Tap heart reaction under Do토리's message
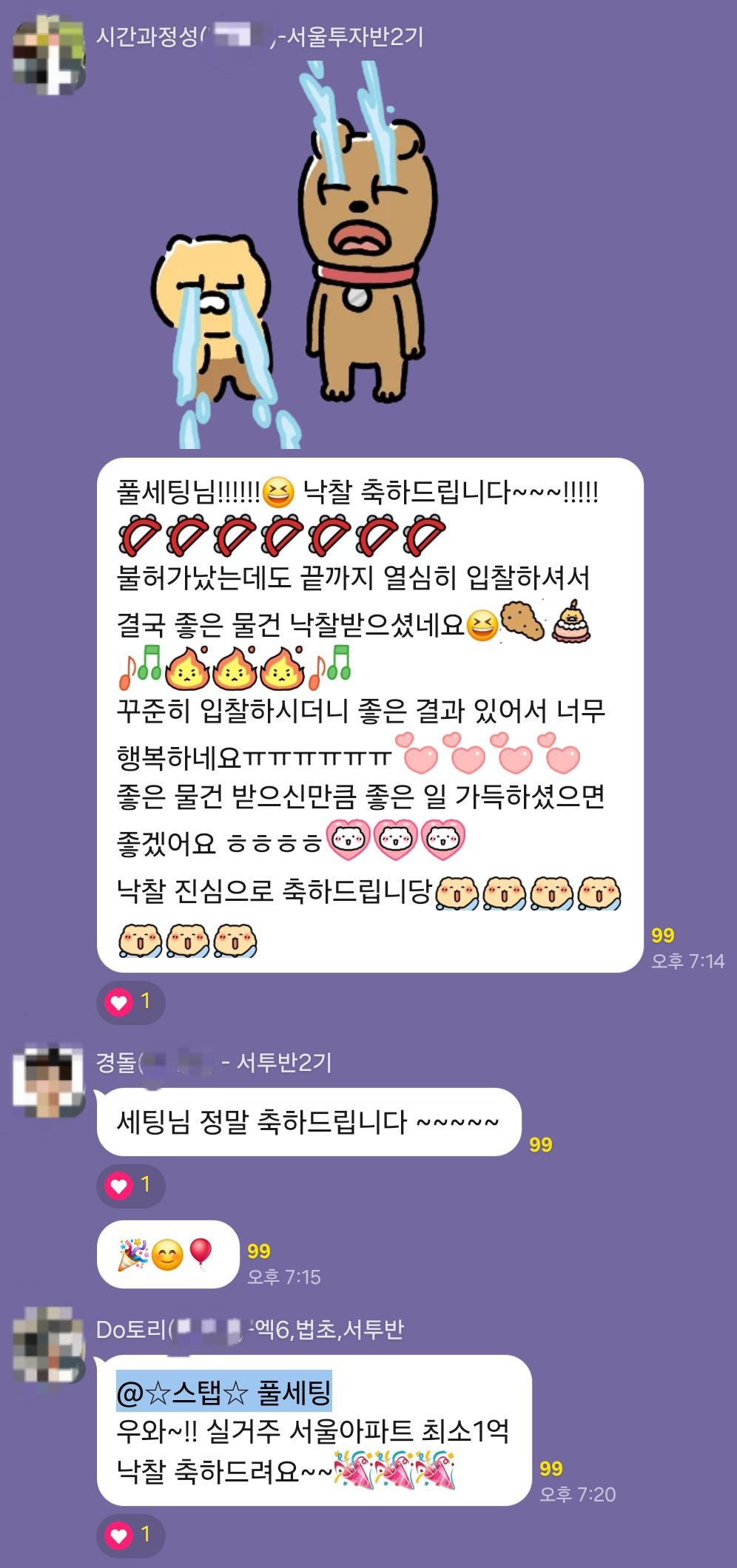The image size is (737, 1568). 130,1535
